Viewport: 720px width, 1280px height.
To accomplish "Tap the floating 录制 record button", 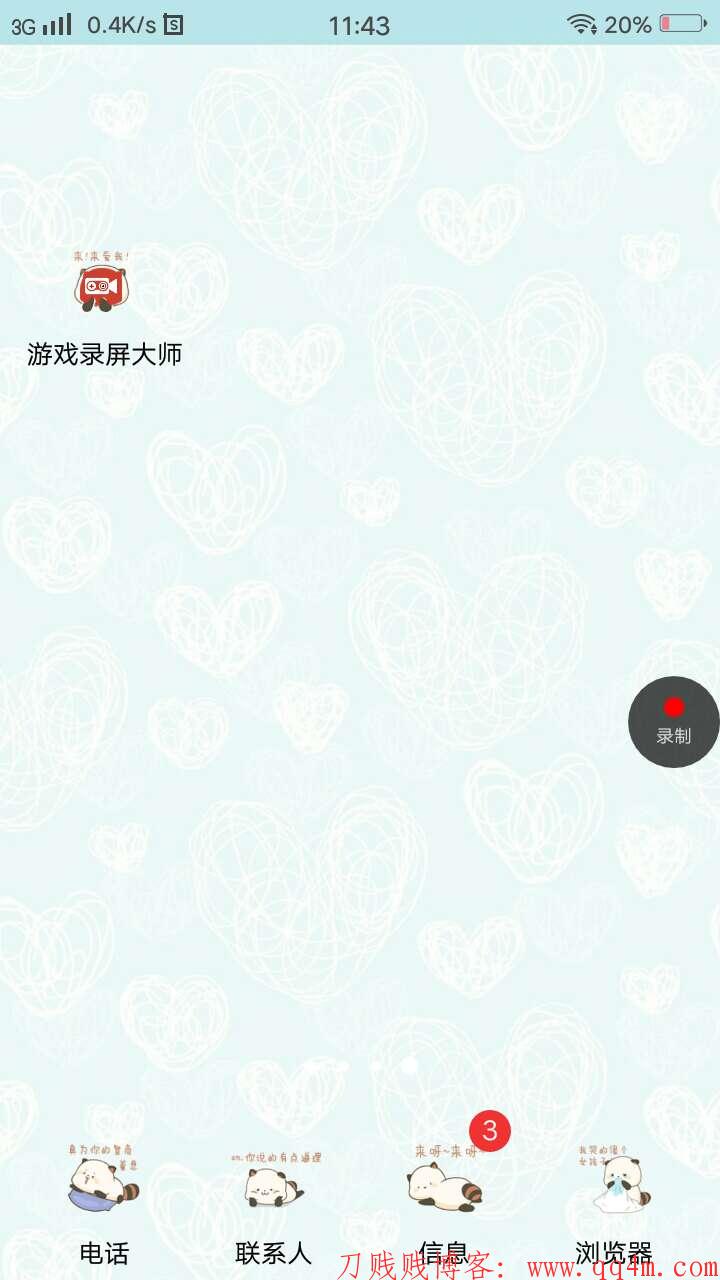I will [673, 721].
